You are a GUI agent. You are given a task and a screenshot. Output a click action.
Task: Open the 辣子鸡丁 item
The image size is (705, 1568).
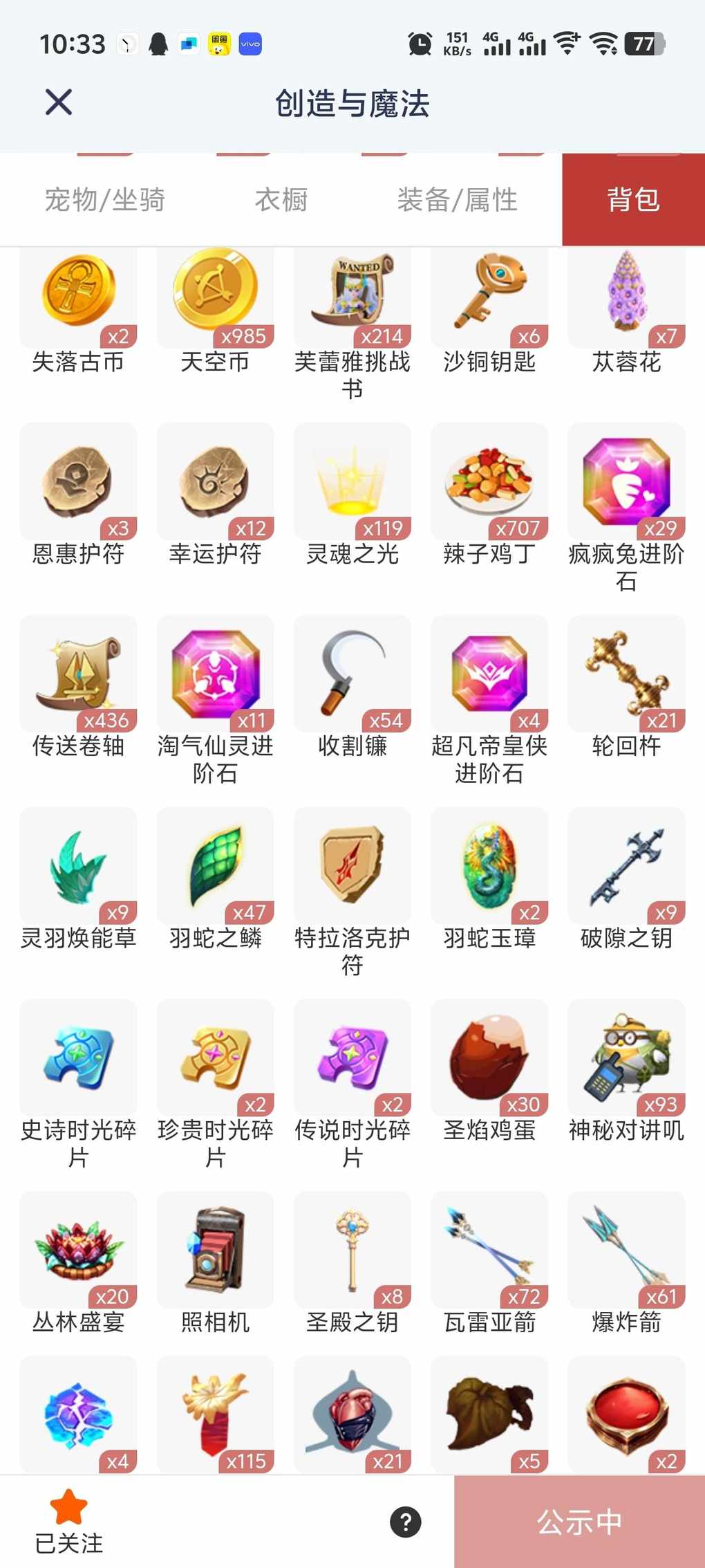[x=489, y=481]
